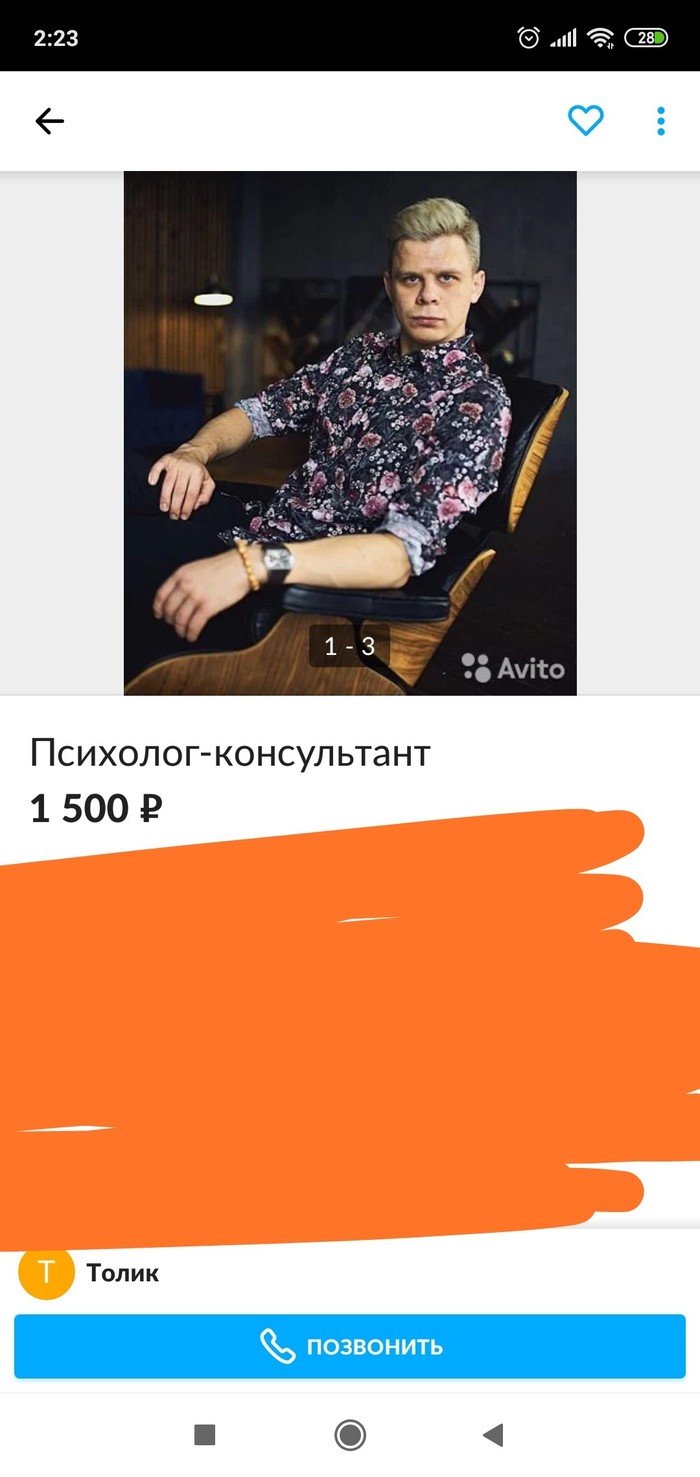Tap the Позвонить call button
The height and width of the screenshot is (1477, 700).
350,1346
